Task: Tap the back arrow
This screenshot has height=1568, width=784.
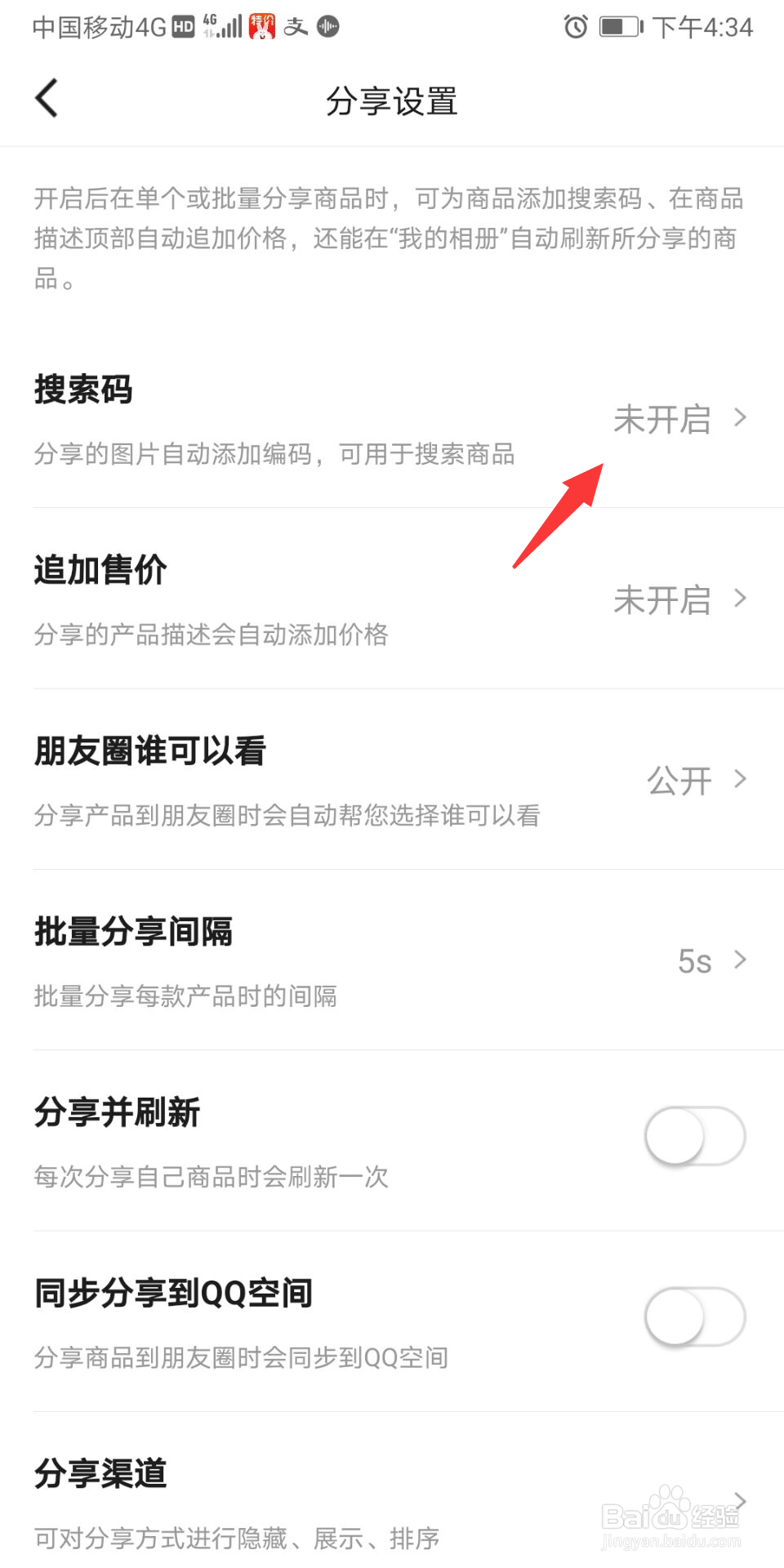Action: 47,98
